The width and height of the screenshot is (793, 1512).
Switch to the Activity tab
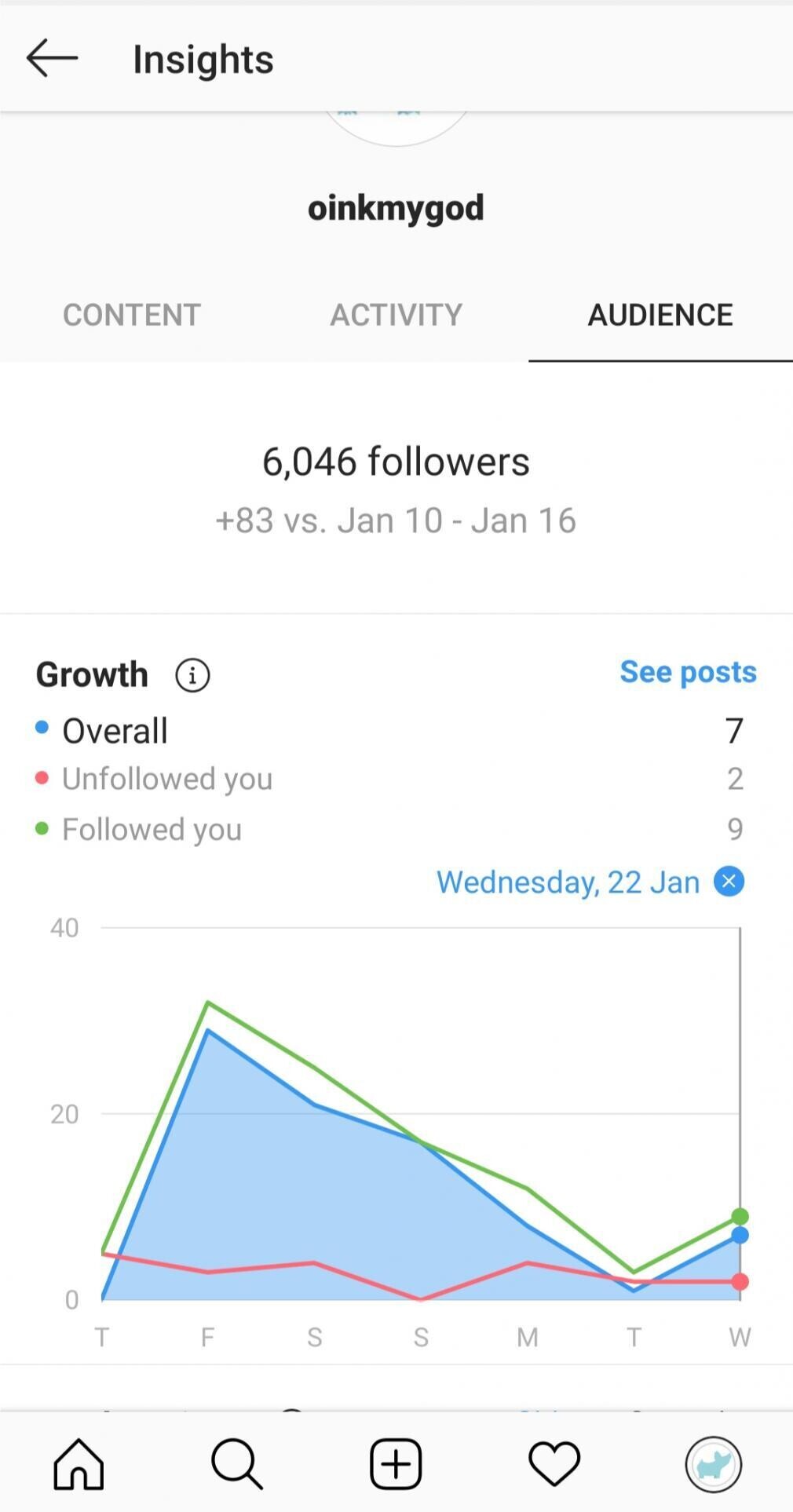[x=396, y=315]
